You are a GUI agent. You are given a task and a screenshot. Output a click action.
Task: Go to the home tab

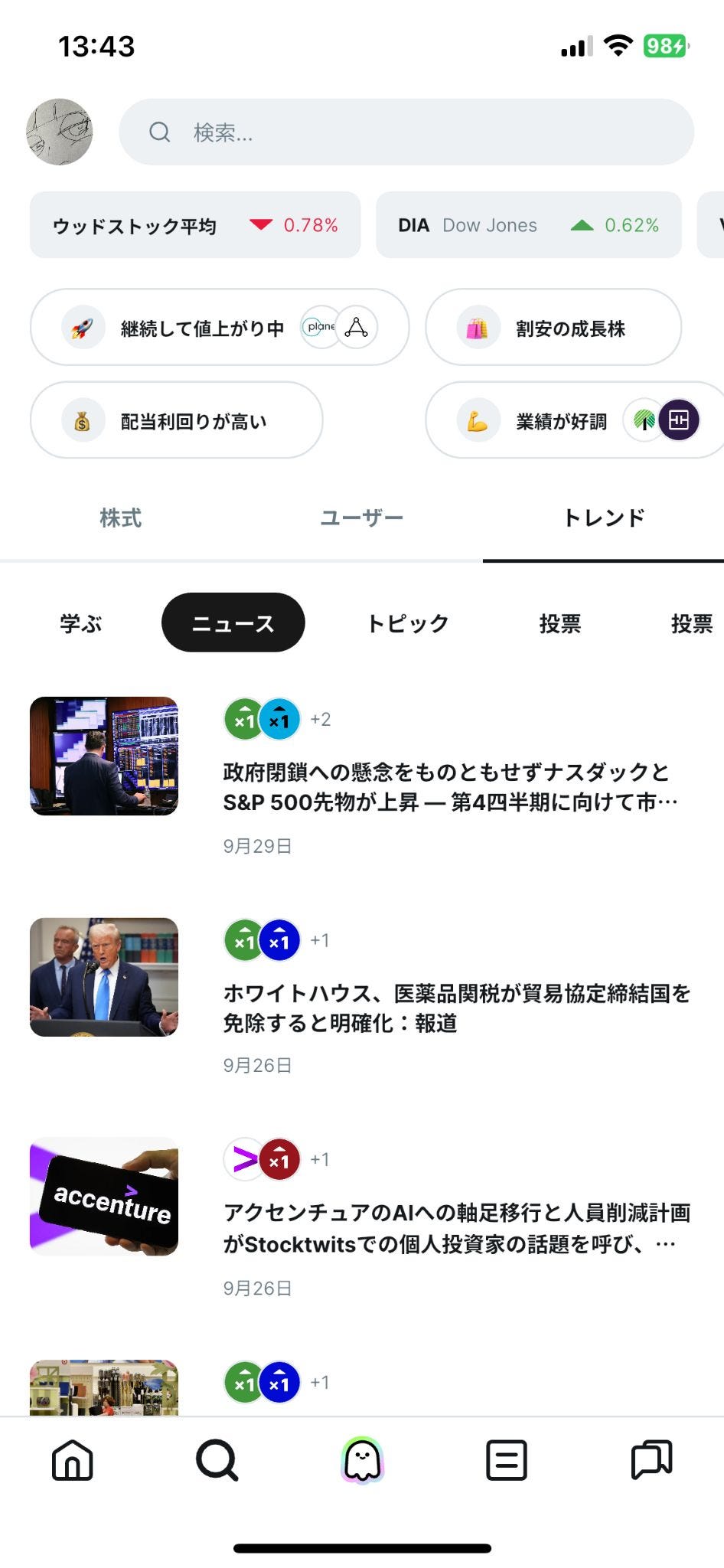click(x=73, y=1459)
